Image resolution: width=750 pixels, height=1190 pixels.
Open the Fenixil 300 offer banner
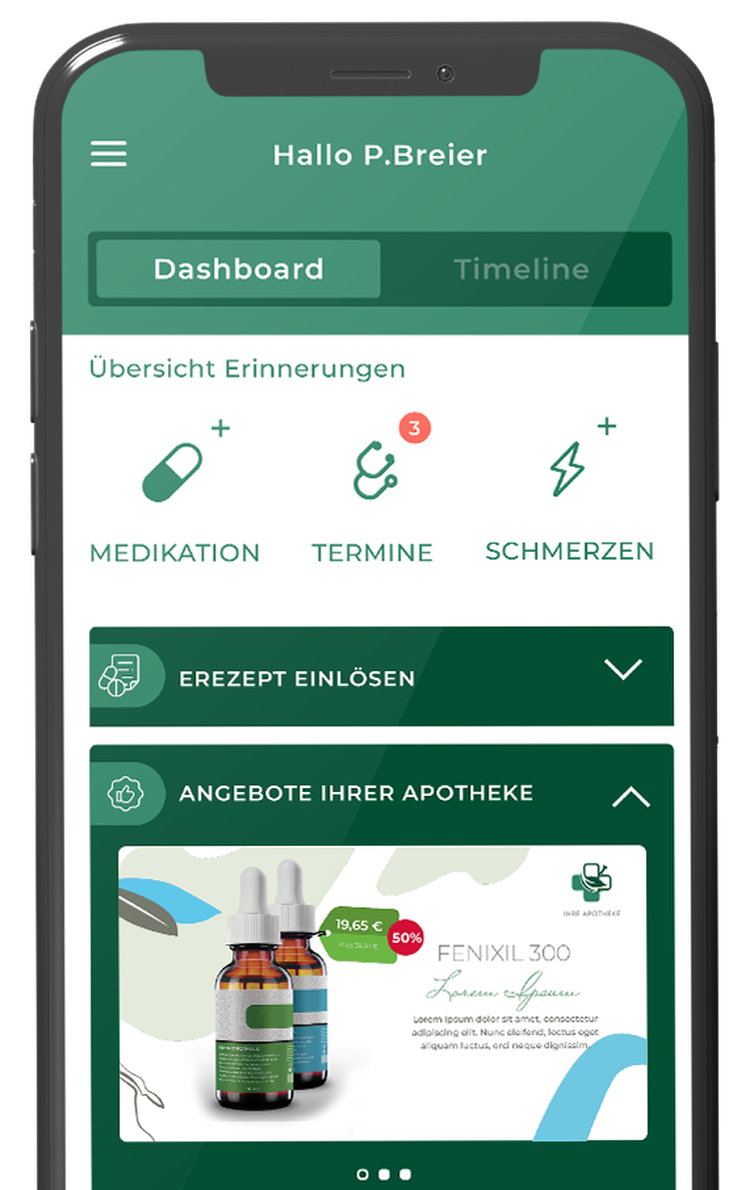pos(382,993)
